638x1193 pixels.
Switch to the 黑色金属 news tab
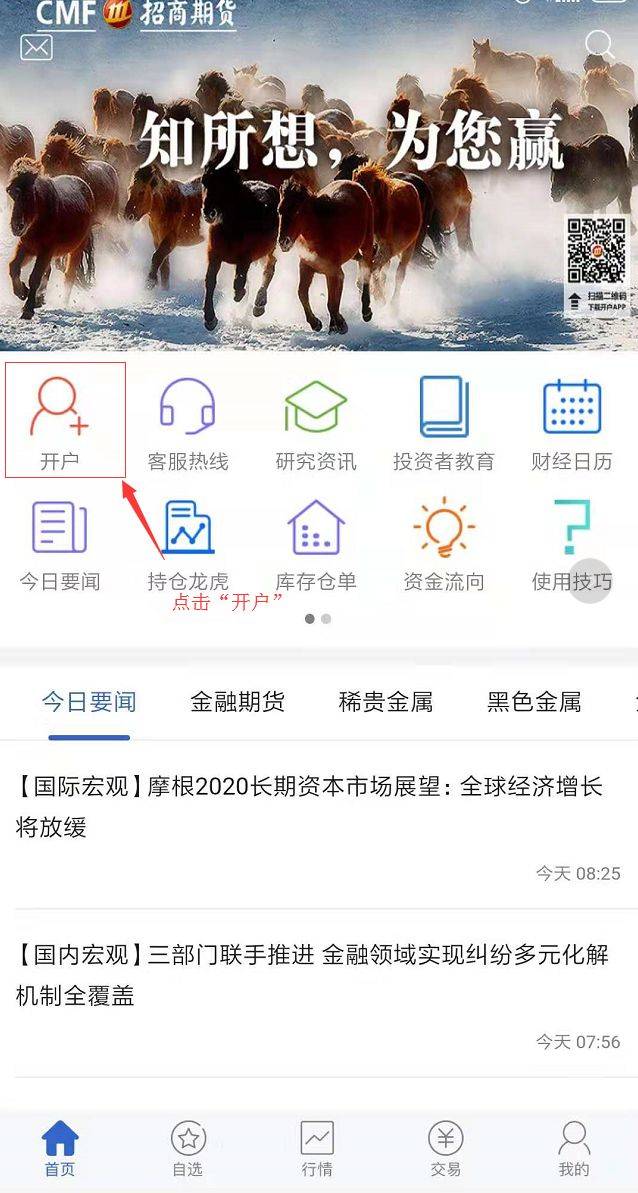533,702
